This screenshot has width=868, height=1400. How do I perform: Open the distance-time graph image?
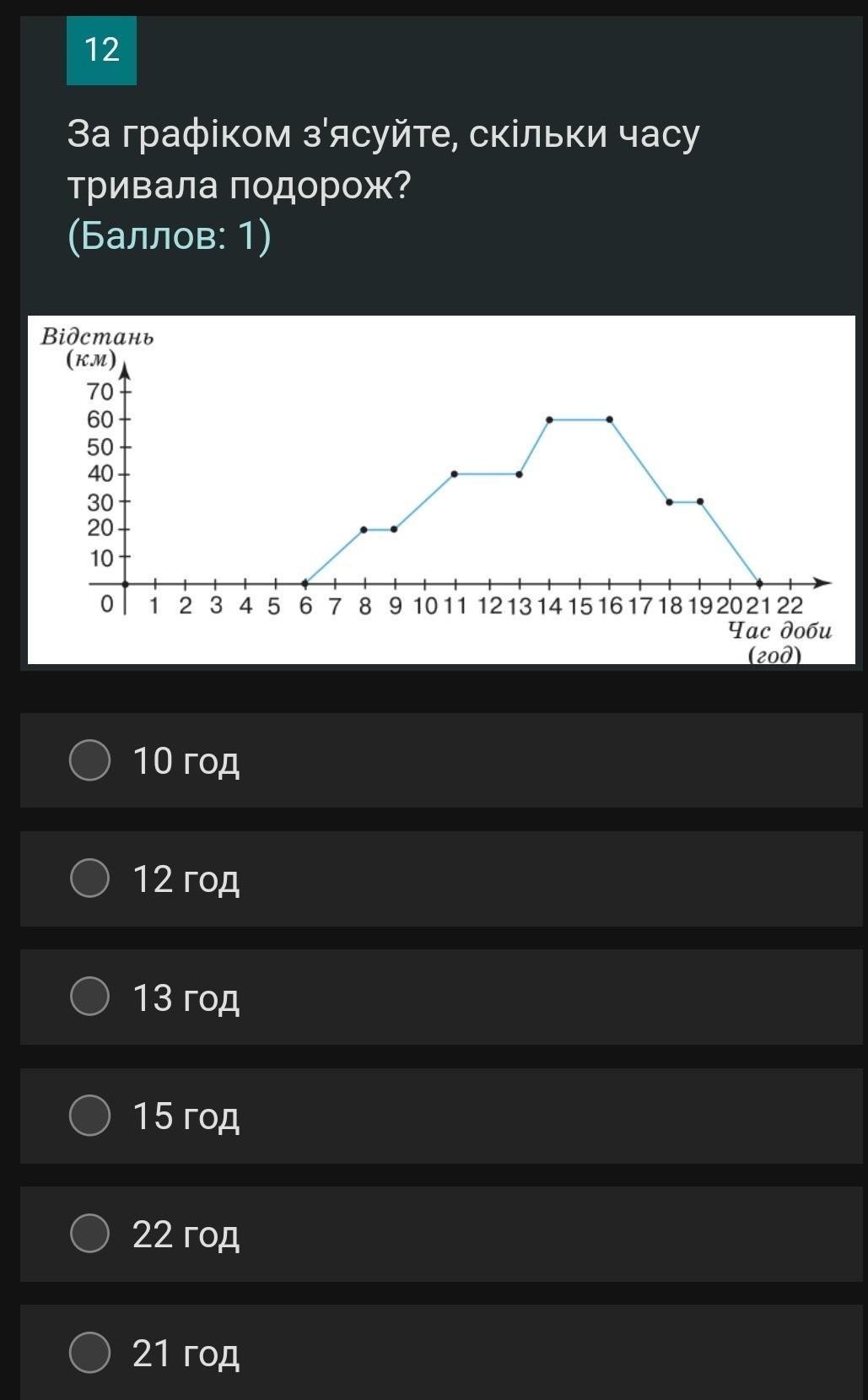coord(441,489)
